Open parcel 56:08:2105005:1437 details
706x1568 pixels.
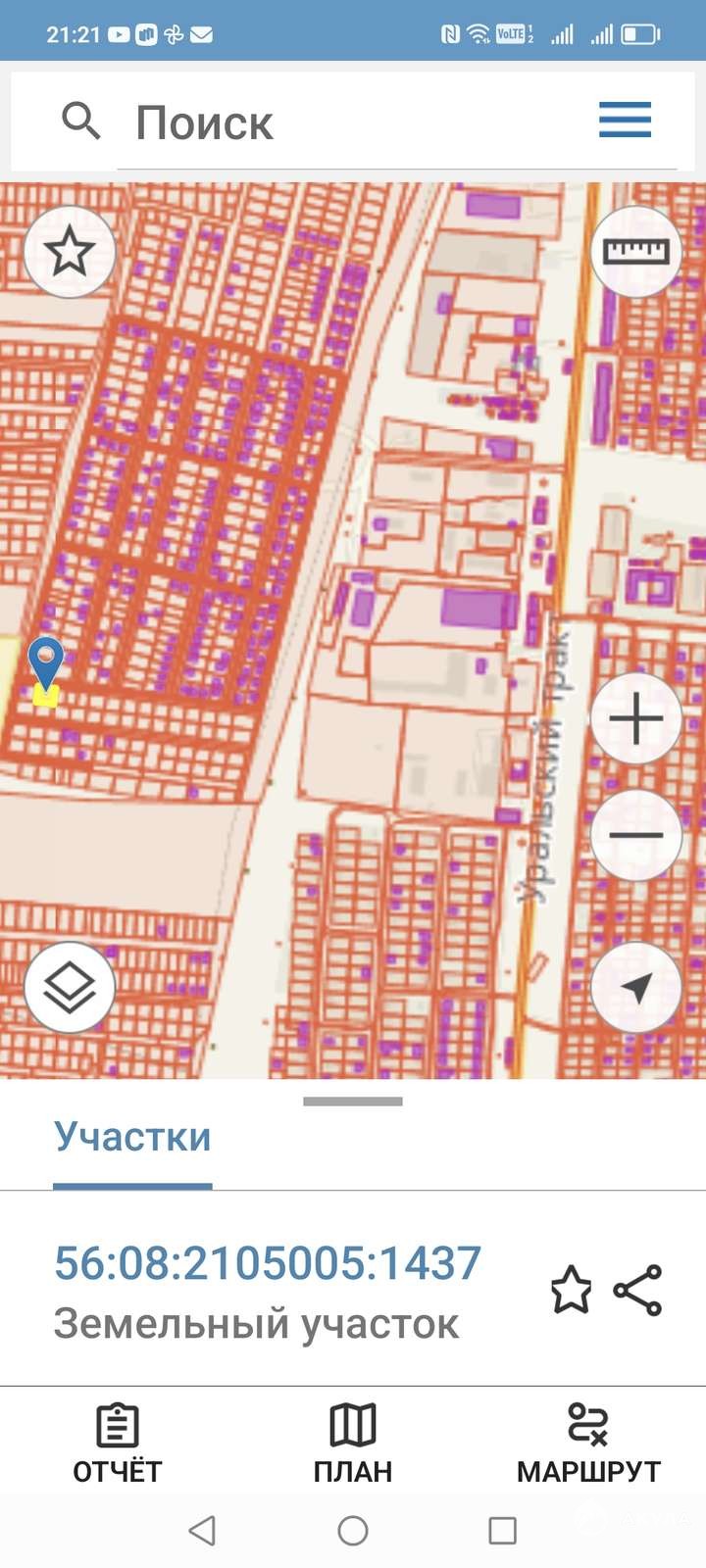tap(267, 1263)
